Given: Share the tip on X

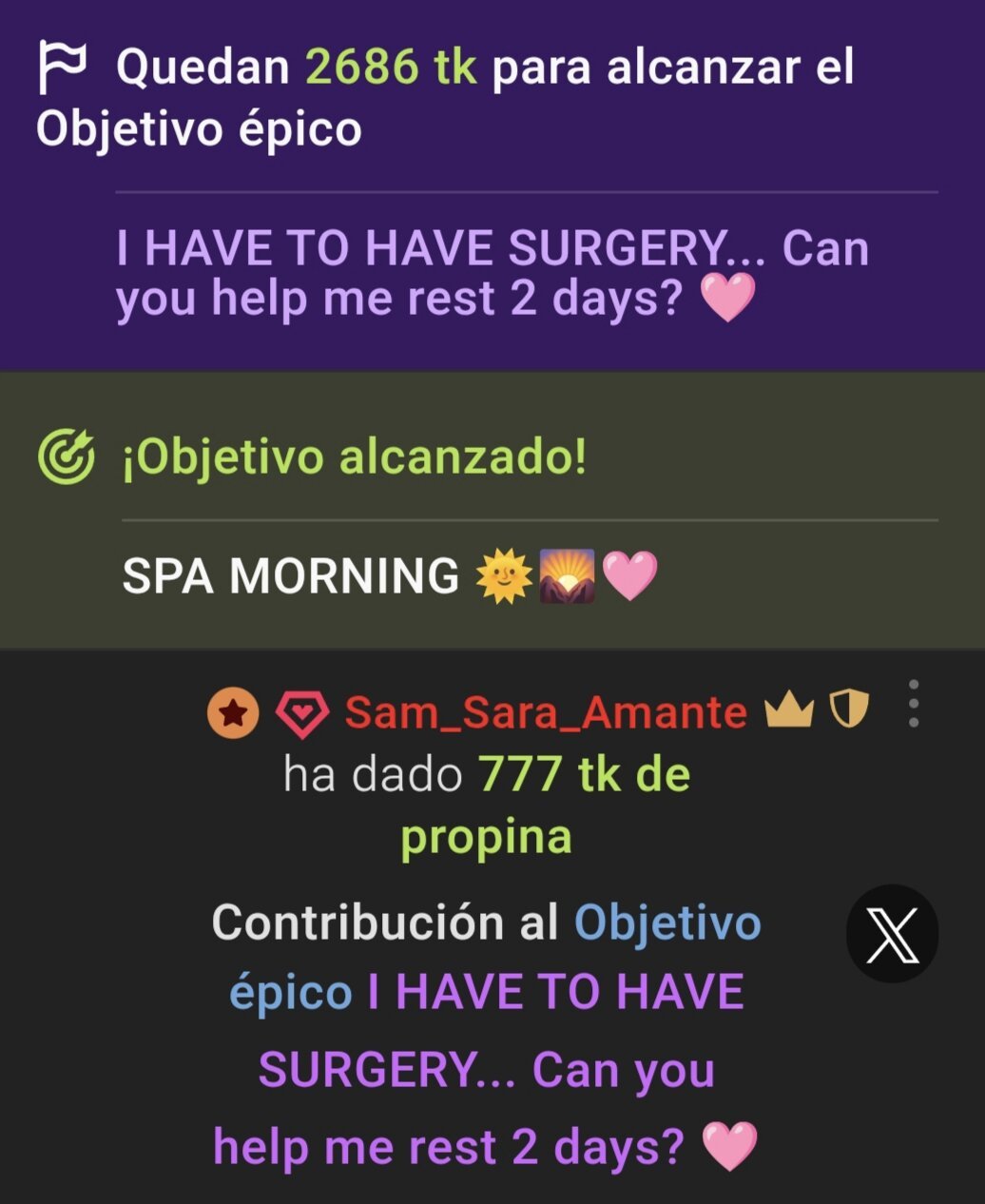Looking at the screenshot, I should pos(892,933).
